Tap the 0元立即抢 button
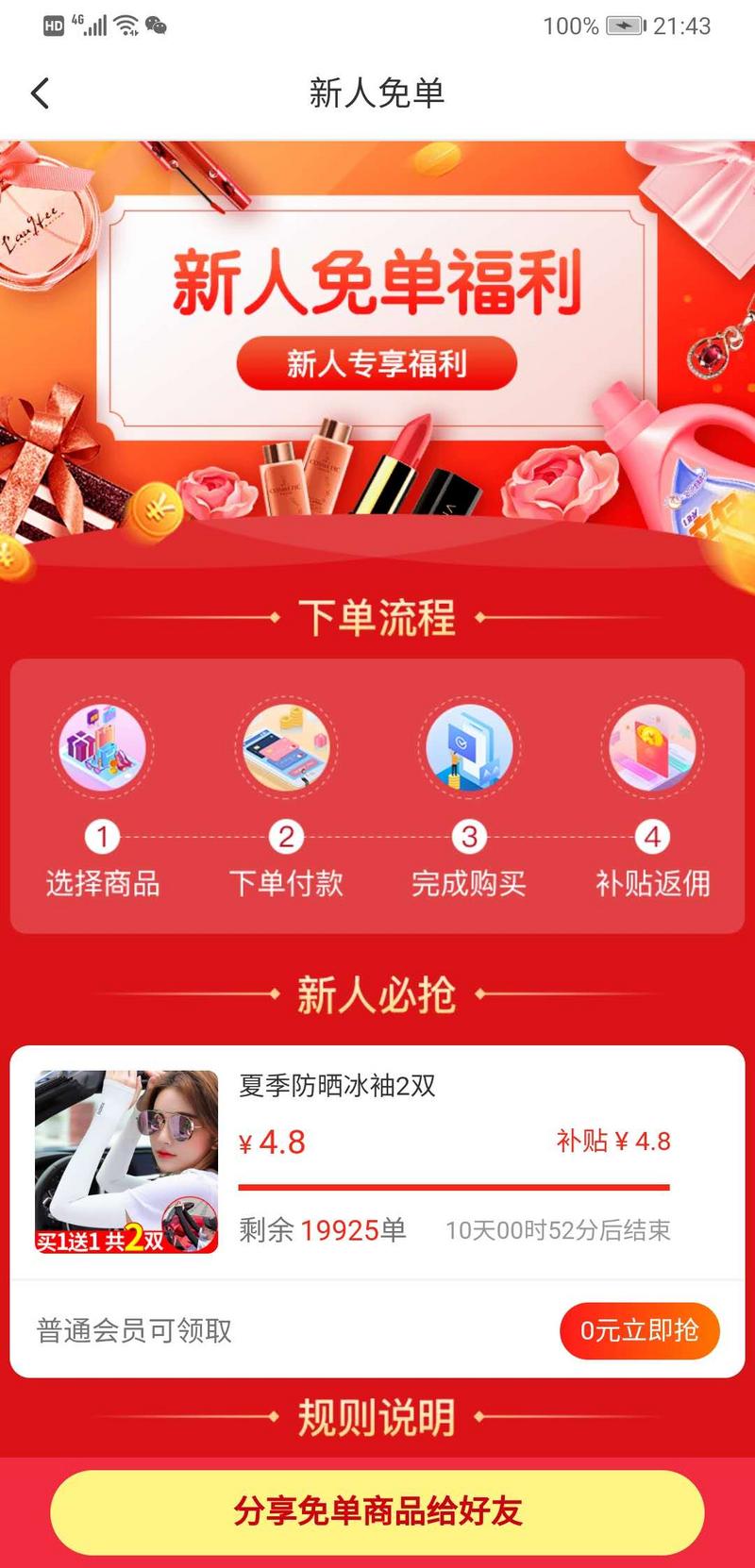The image size is (755, 1568). 639,1330
